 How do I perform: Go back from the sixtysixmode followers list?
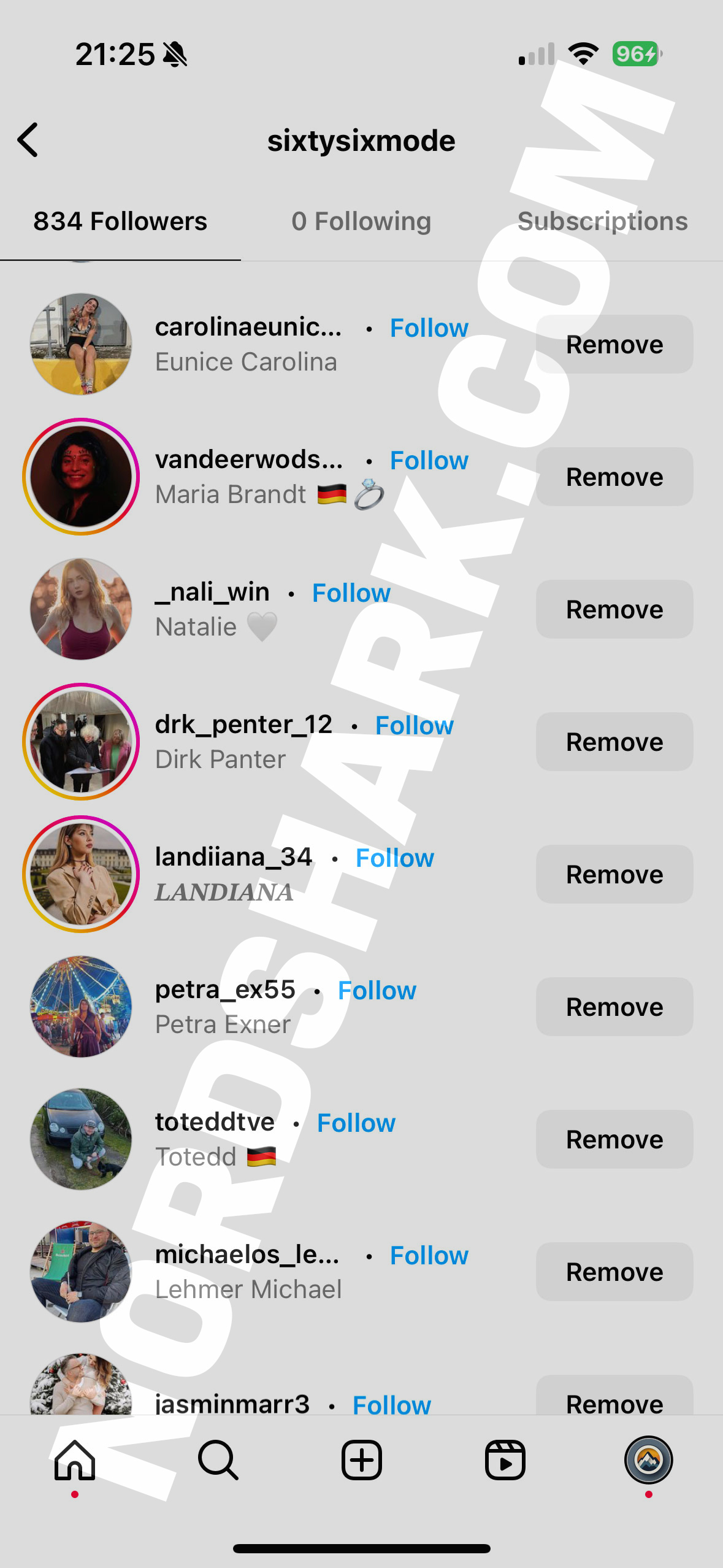(x=28, y=140)
